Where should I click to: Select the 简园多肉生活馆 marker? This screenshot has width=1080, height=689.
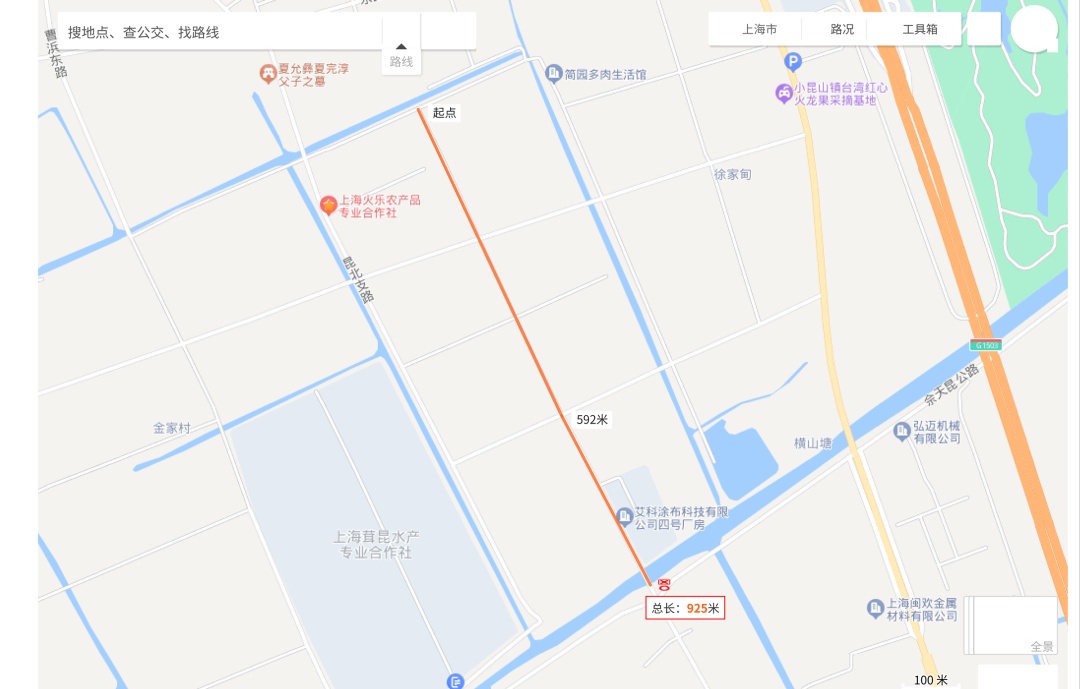click(554, 74)
